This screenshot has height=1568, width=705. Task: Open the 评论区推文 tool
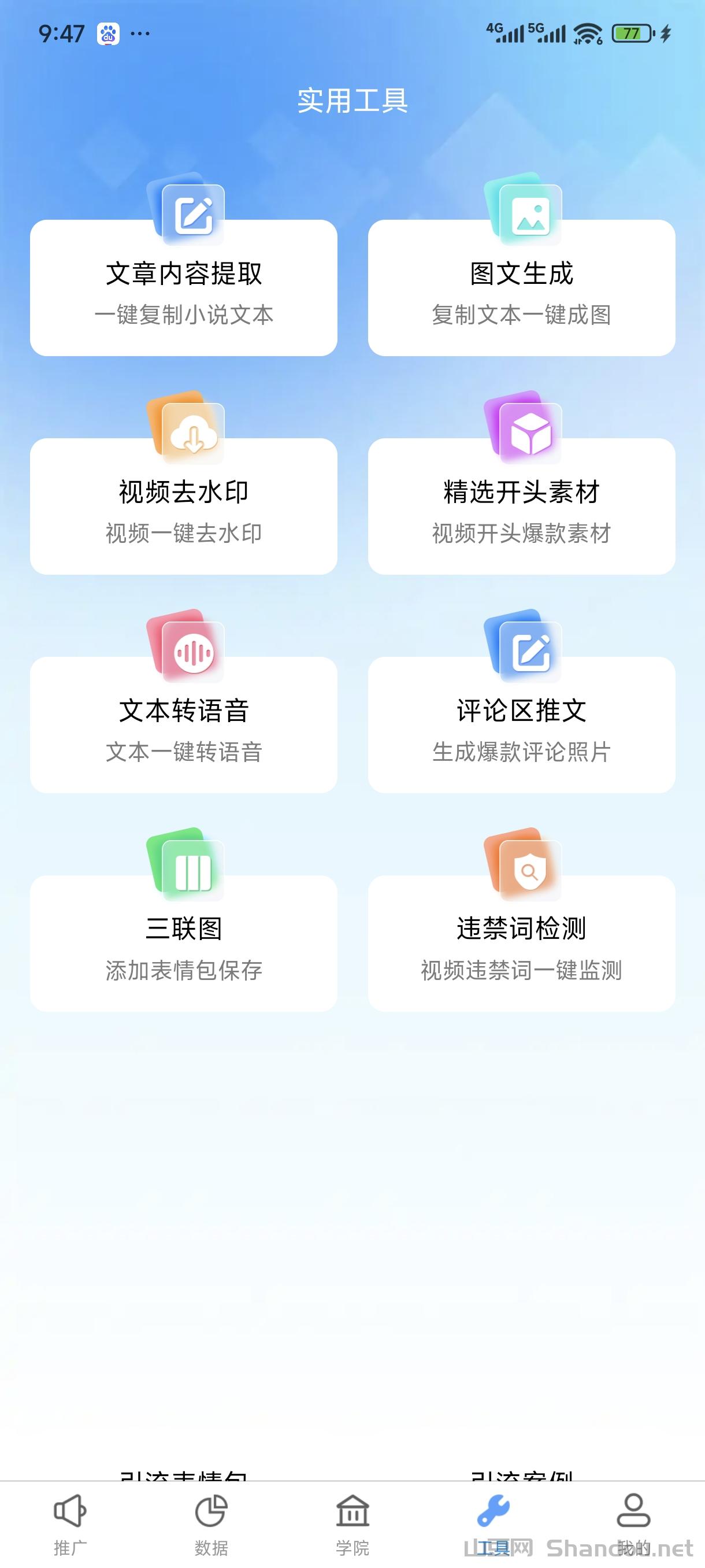[521, 724]
